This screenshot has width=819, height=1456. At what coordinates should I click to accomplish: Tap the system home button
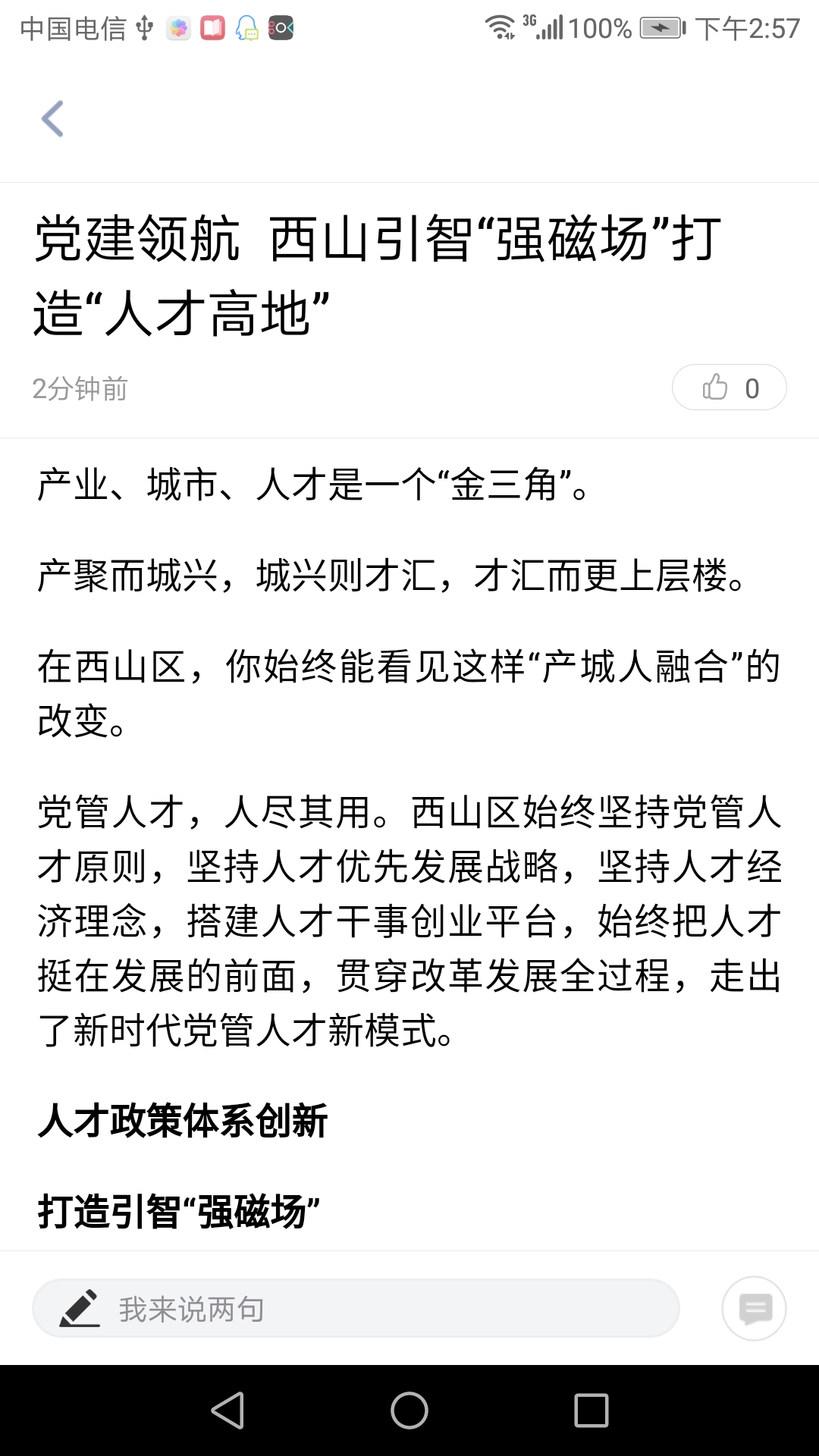[x=409, y=1411]
